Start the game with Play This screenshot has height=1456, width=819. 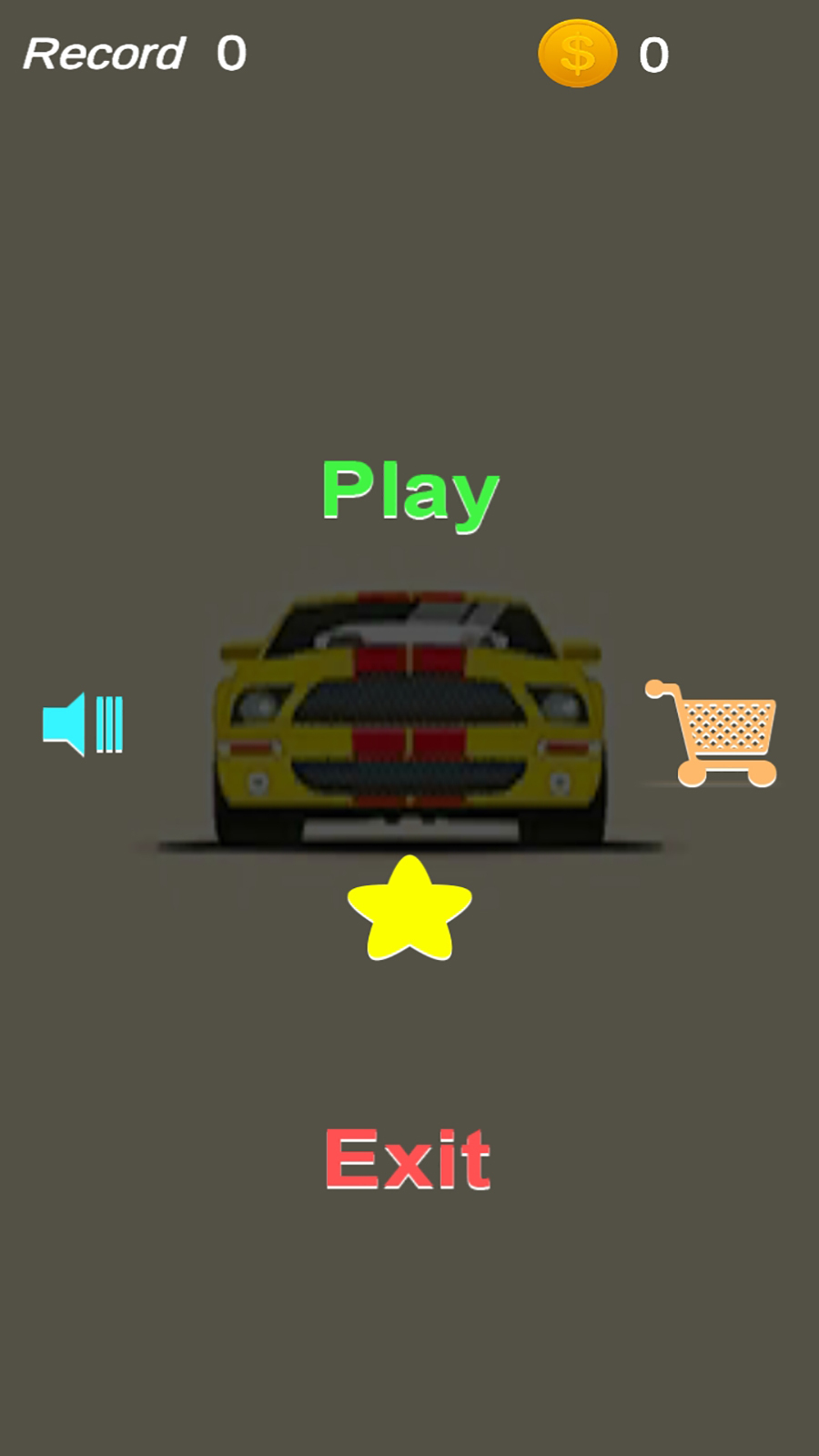pos(409,491)
